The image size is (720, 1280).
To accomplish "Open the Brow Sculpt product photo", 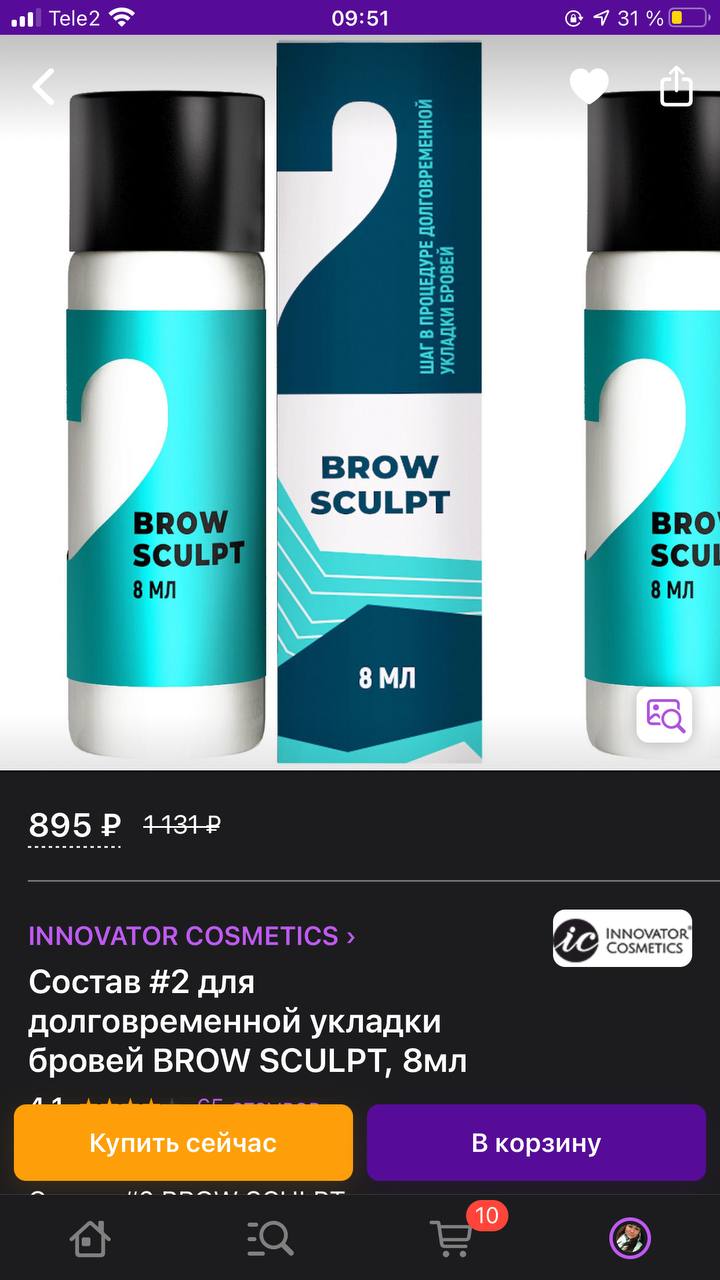I will [x=360, y=402].
